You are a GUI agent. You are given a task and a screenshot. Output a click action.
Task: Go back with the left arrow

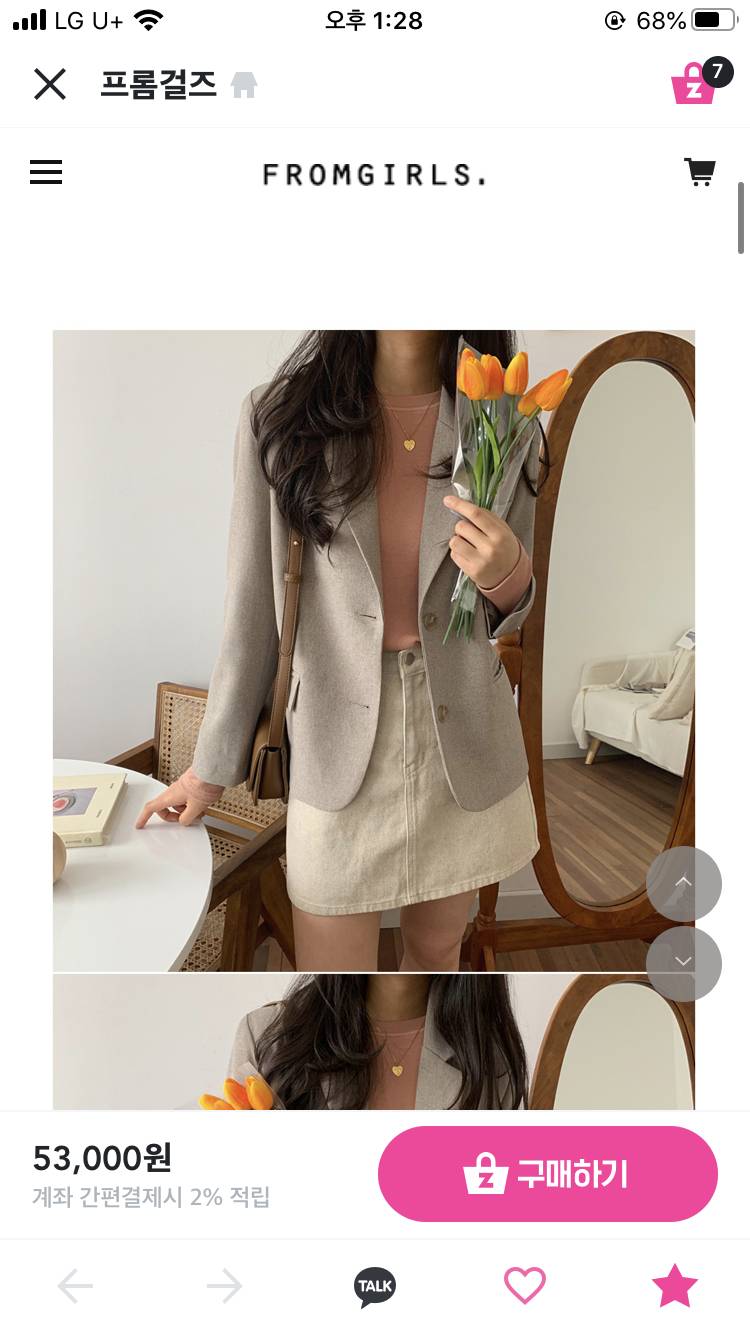(75, 1286)
